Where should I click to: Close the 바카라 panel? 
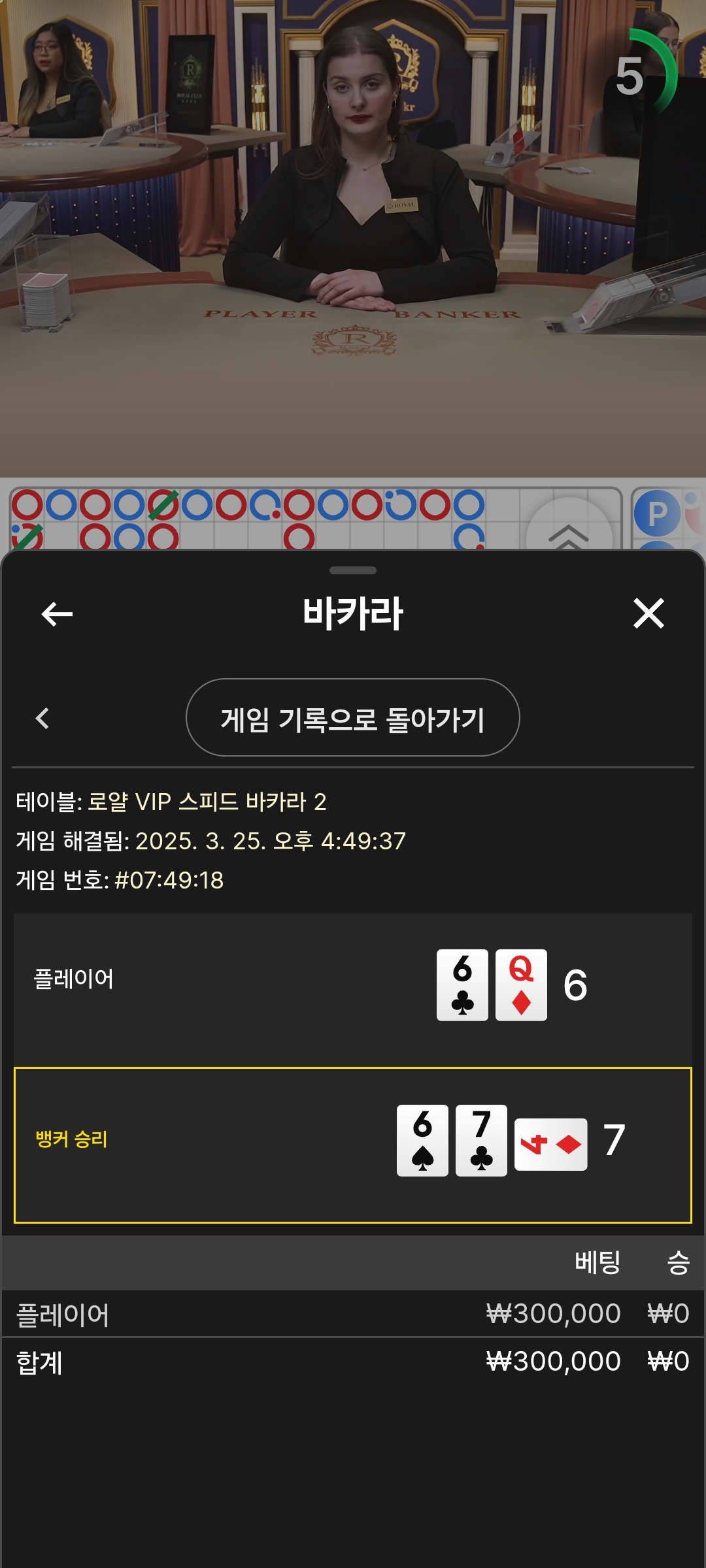[x=648, y=613]
